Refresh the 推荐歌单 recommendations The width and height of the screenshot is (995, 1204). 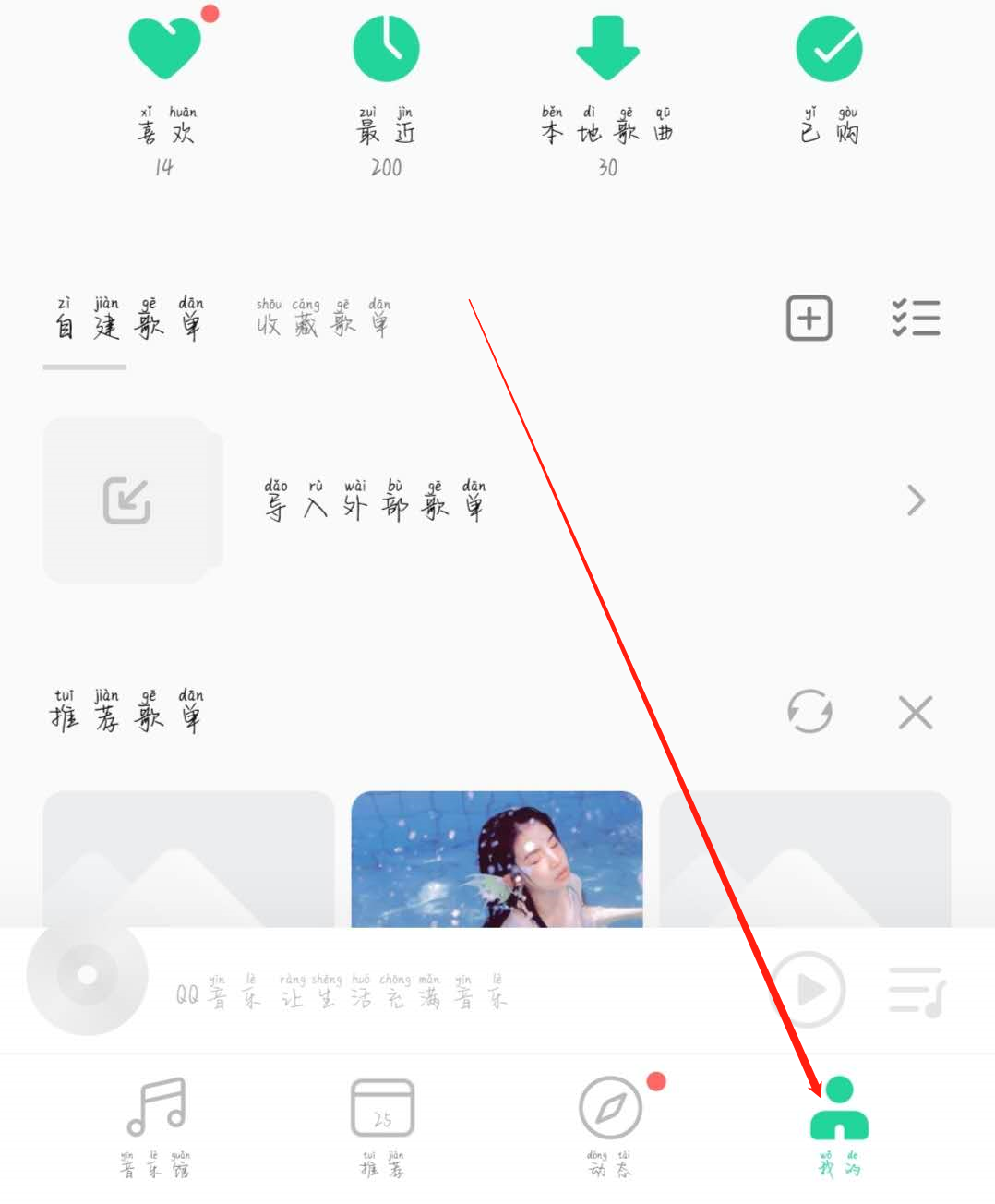point(809,712)
